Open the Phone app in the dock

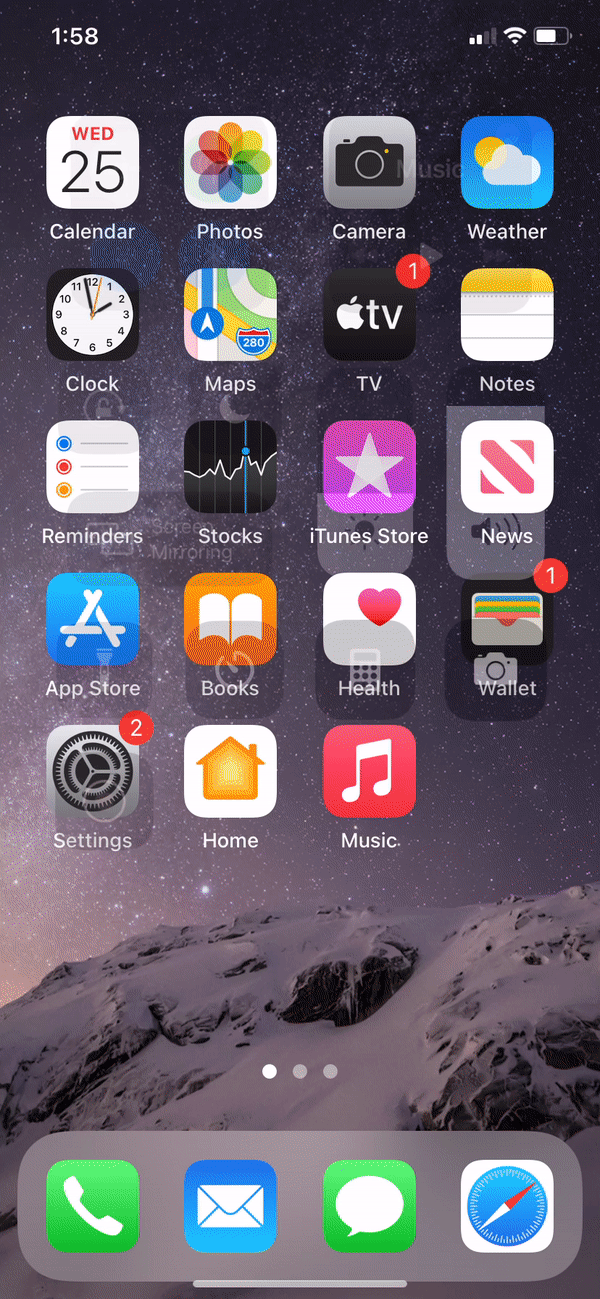coord(92,1206)
